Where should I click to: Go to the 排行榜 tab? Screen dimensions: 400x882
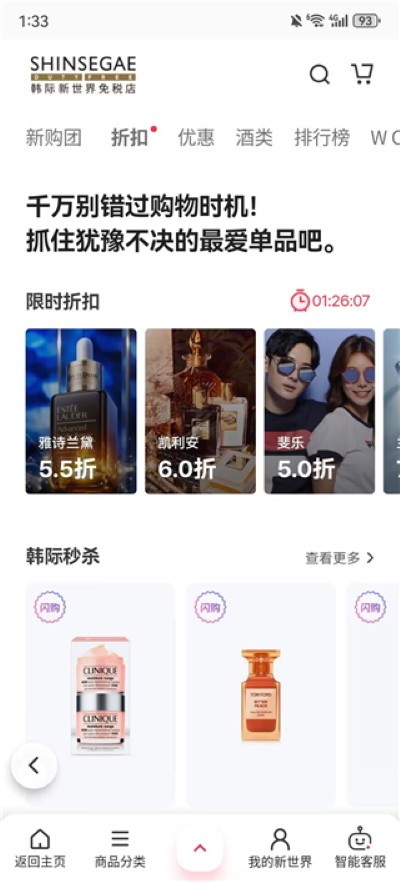(x=322, y=138)
